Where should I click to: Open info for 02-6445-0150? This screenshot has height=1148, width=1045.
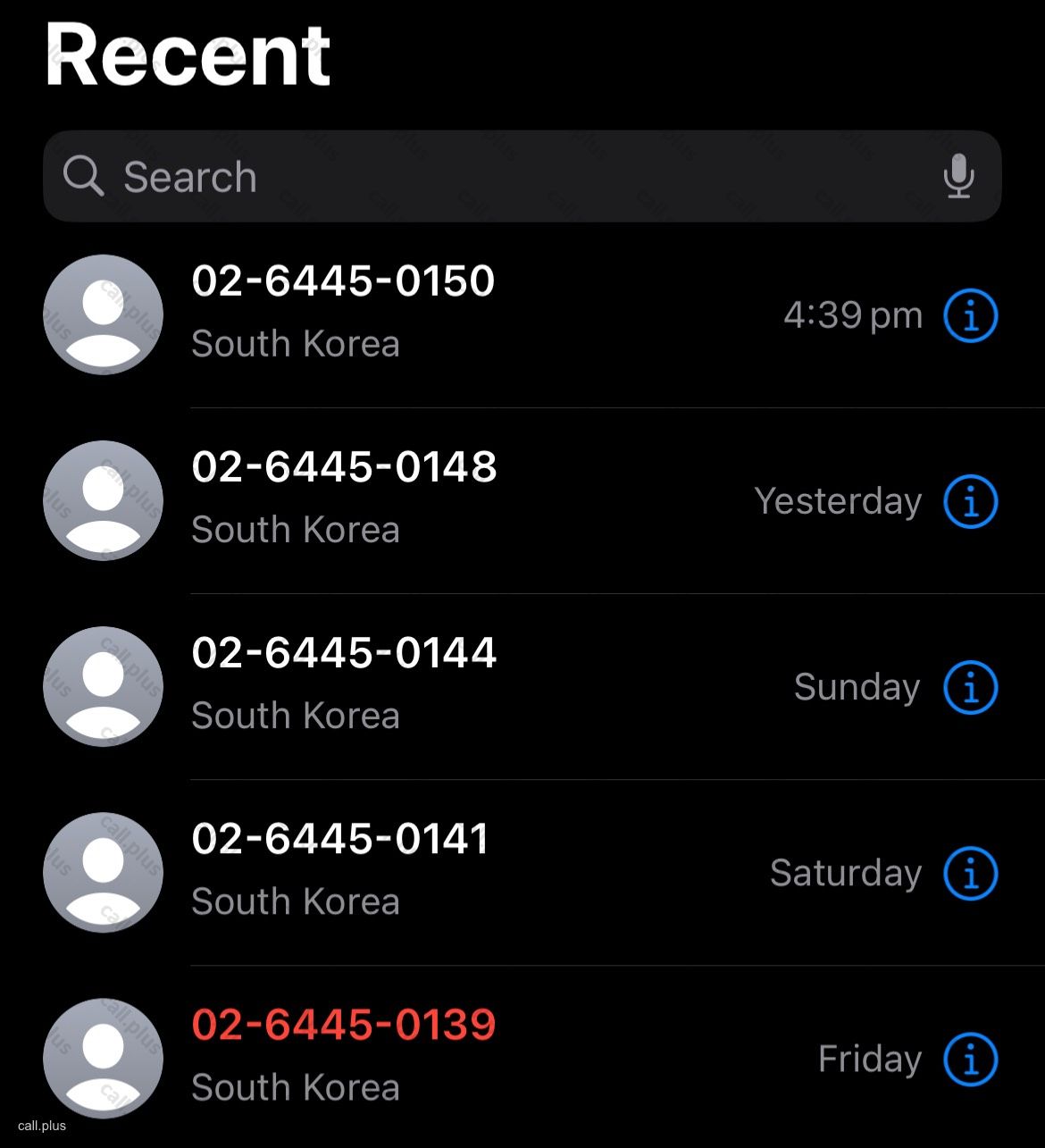[971, 315]
